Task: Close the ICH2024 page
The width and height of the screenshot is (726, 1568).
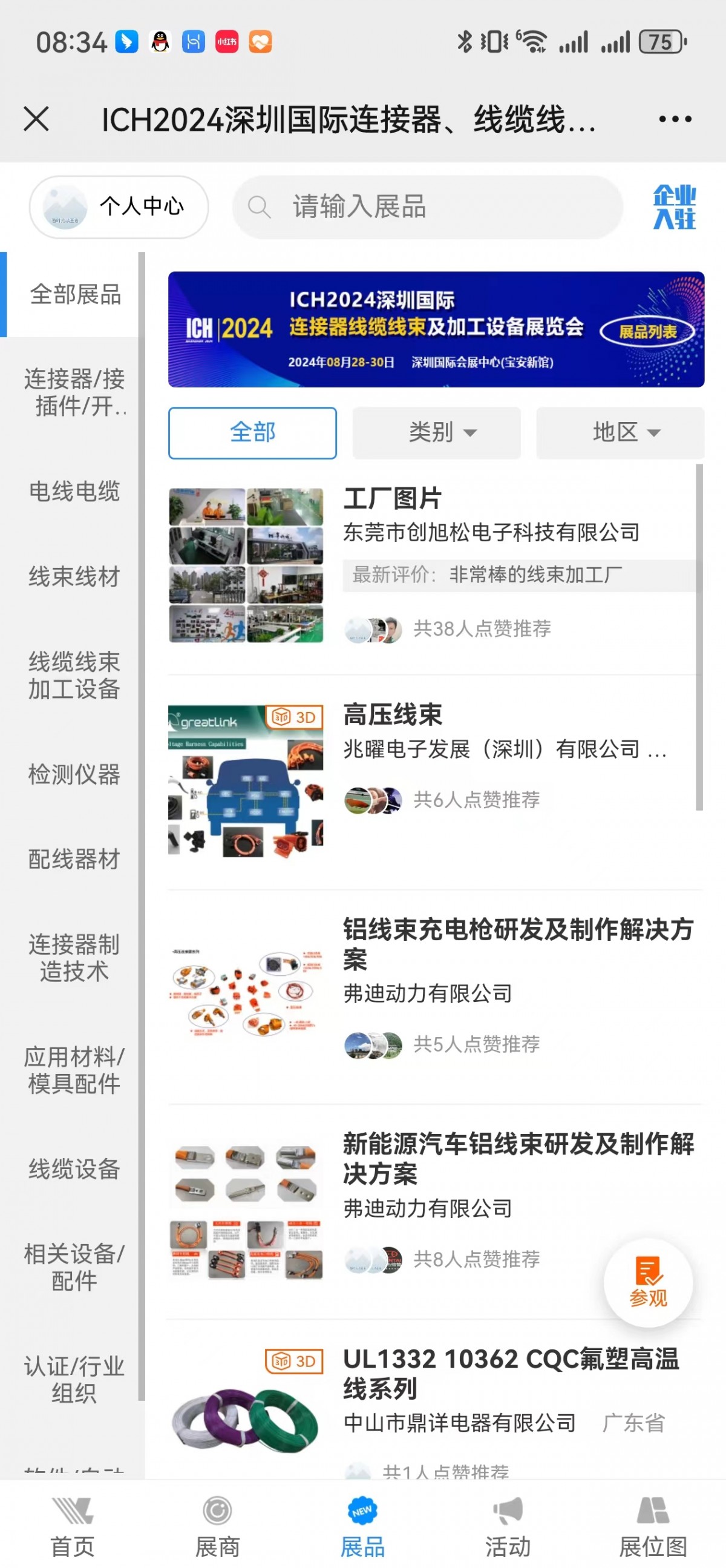Action: (36, 119)
